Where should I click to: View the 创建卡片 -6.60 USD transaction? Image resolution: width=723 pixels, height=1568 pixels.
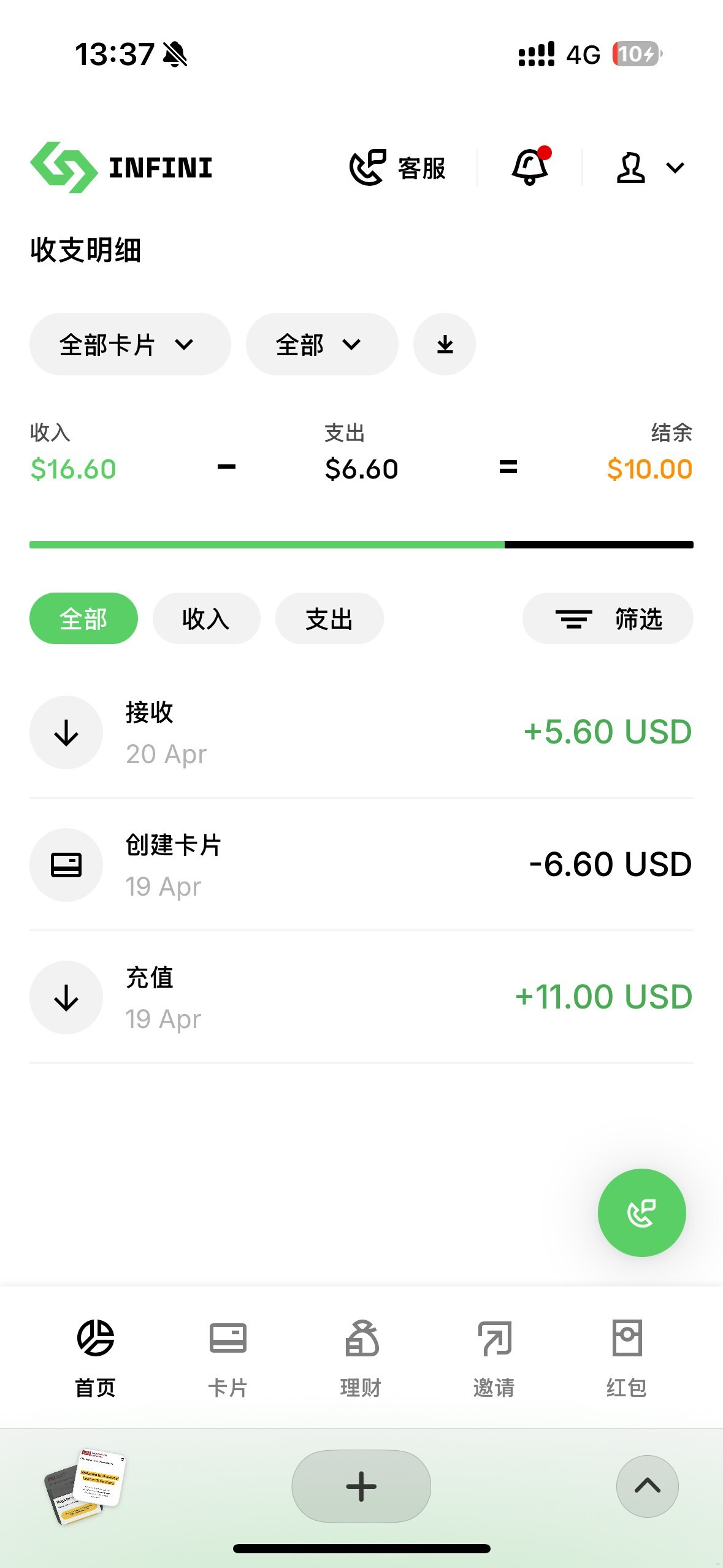(x=361, y=865)
